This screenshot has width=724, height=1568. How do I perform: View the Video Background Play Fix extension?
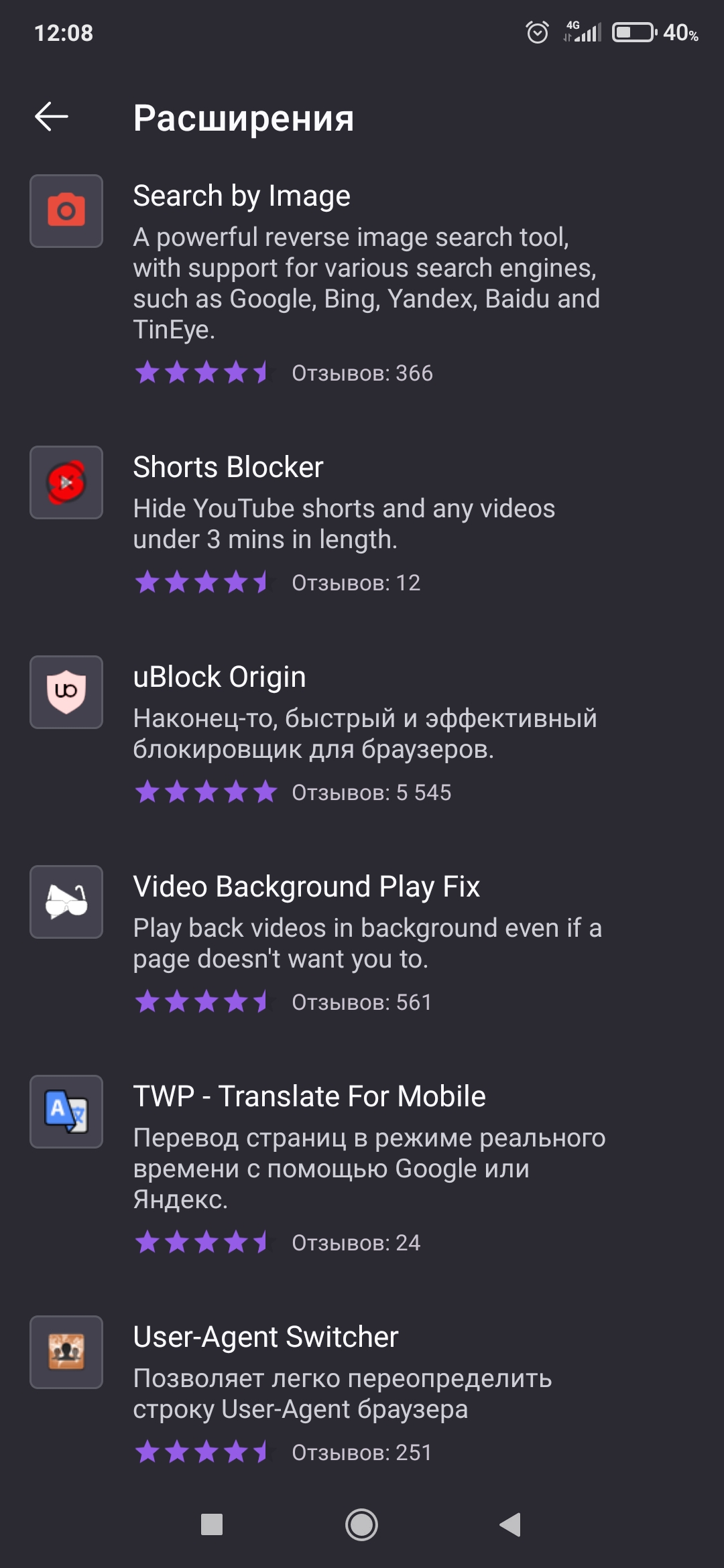click(x=306, y=887)
